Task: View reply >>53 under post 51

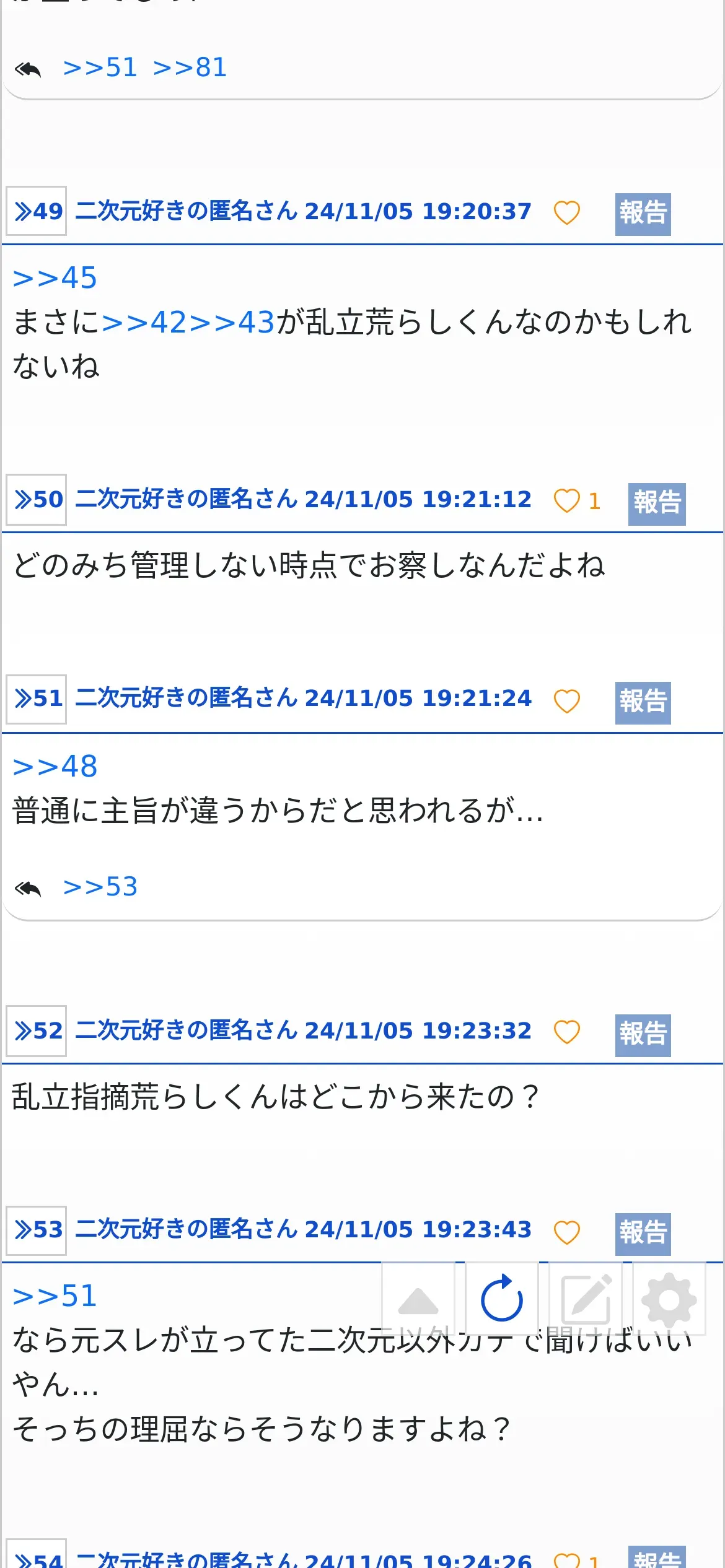Action: [100, 887]
